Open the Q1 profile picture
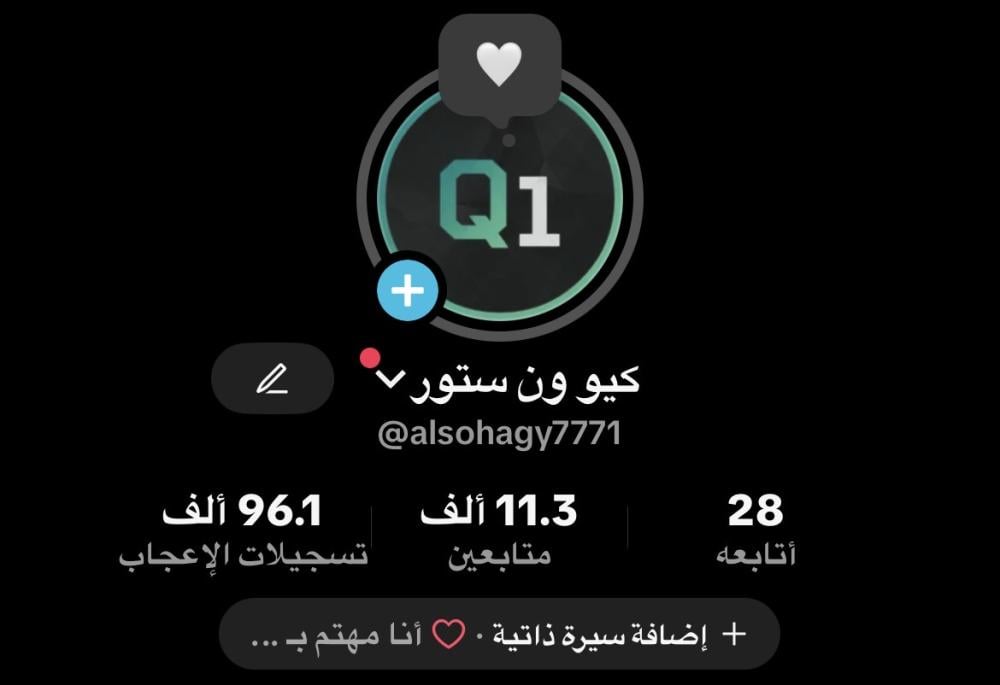 click(500, 205)
